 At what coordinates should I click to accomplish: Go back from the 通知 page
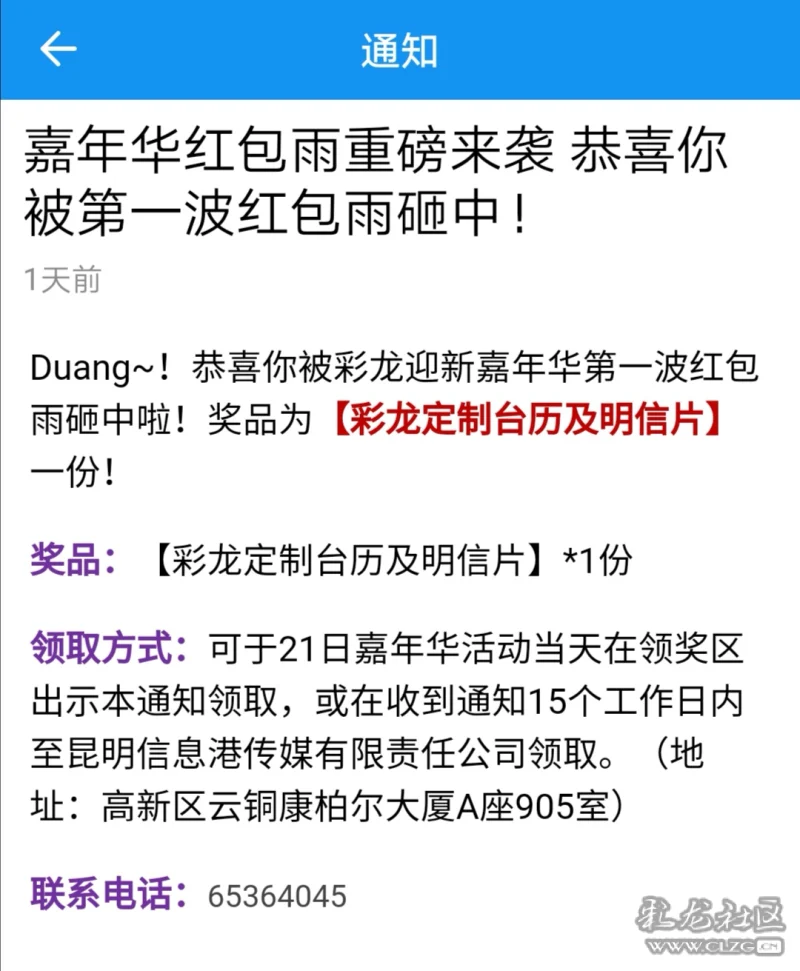pyautogui.click(x=58, y=49)
